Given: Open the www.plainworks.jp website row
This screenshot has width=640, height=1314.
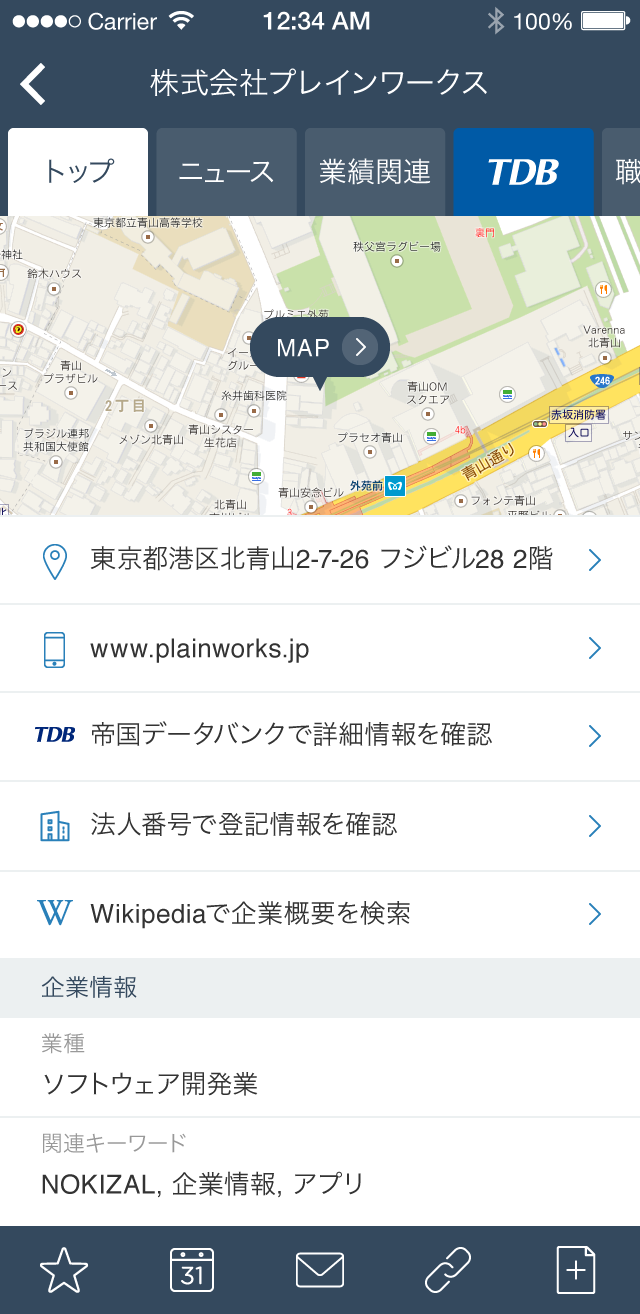Looking at the screenshot, I should pos(320,648).
